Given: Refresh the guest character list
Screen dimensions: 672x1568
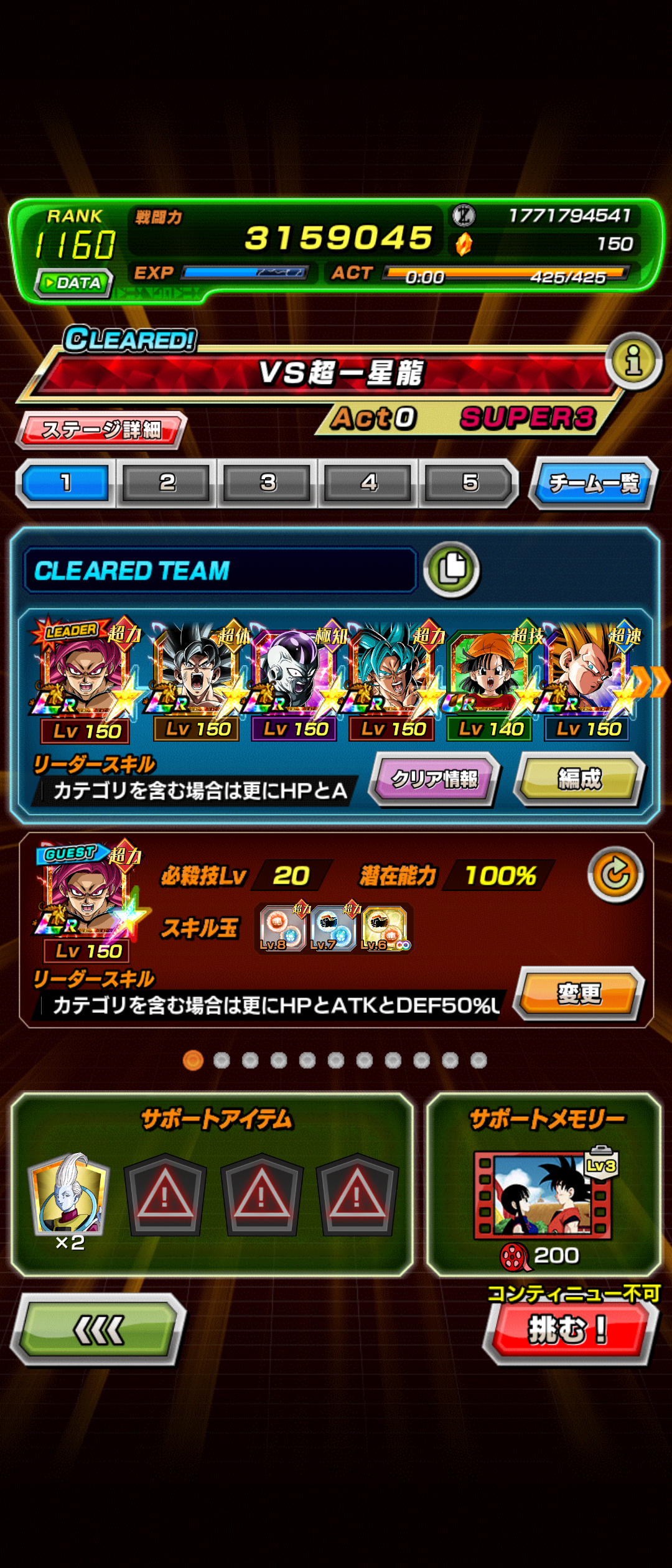Looking at the screenshot, I should click(x=615, y=875).
